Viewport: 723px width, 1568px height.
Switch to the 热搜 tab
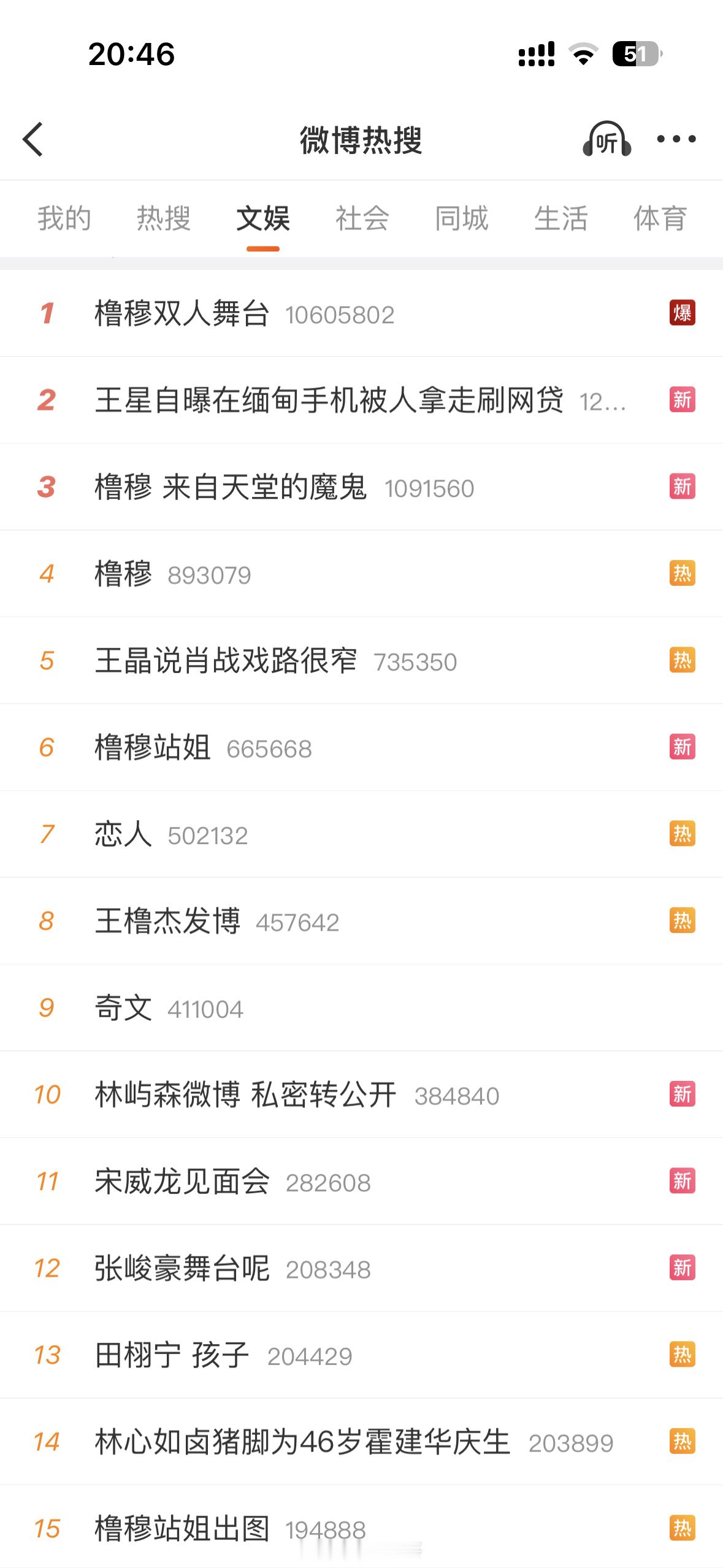163,219
